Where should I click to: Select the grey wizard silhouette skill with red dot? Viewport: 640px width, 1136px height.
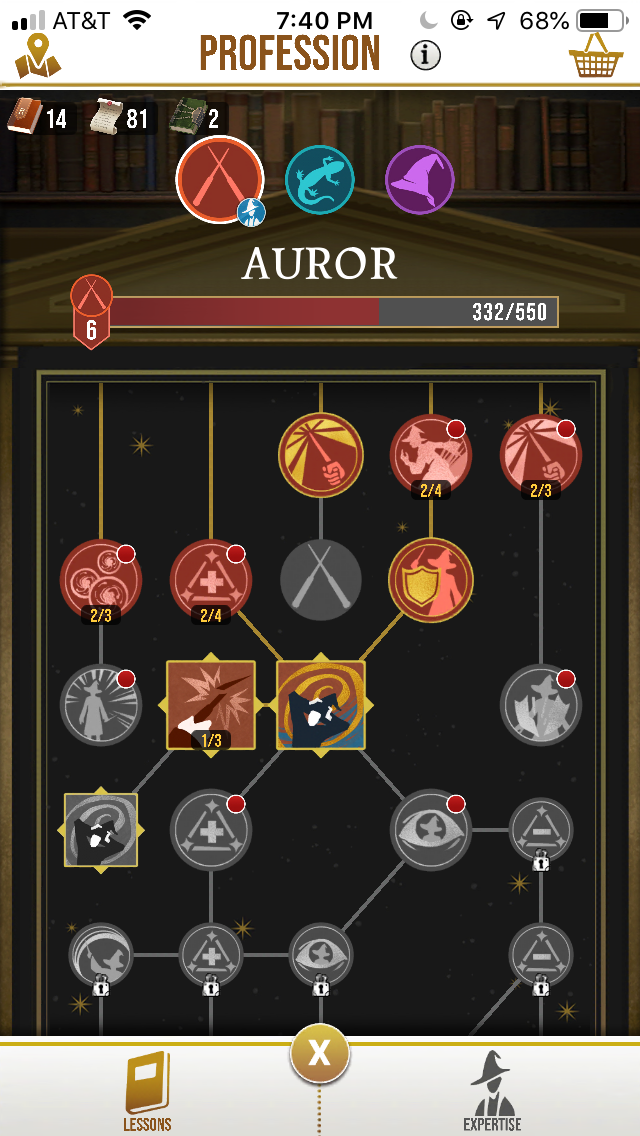101,704
